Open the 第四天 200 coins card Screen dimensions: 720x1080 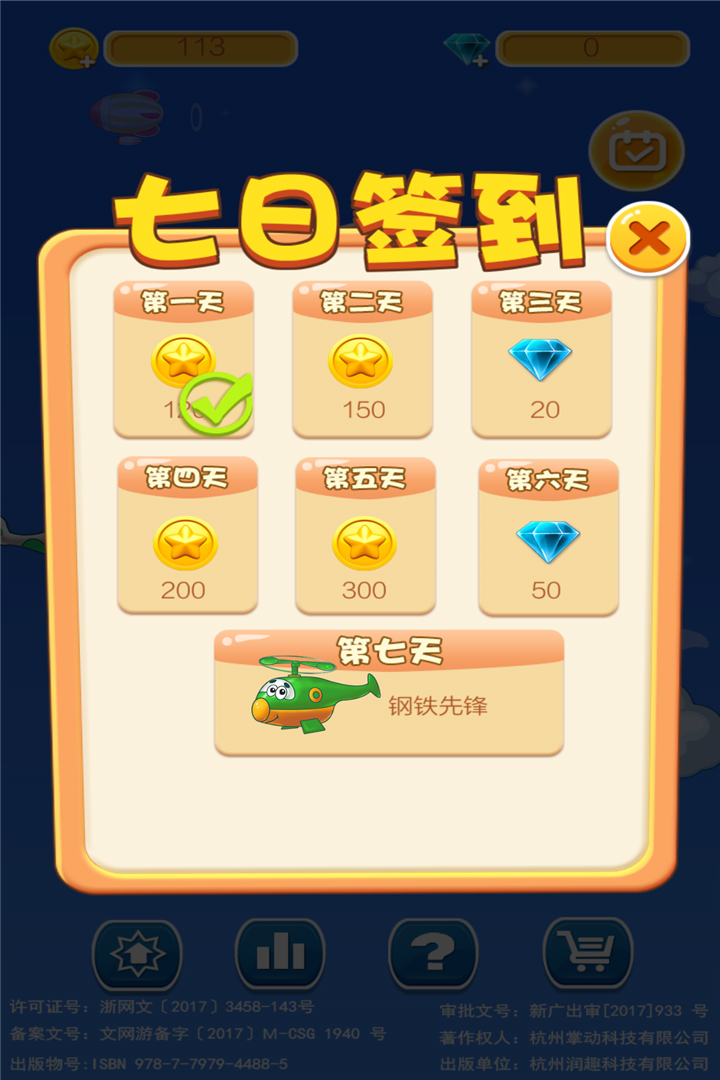187,537
